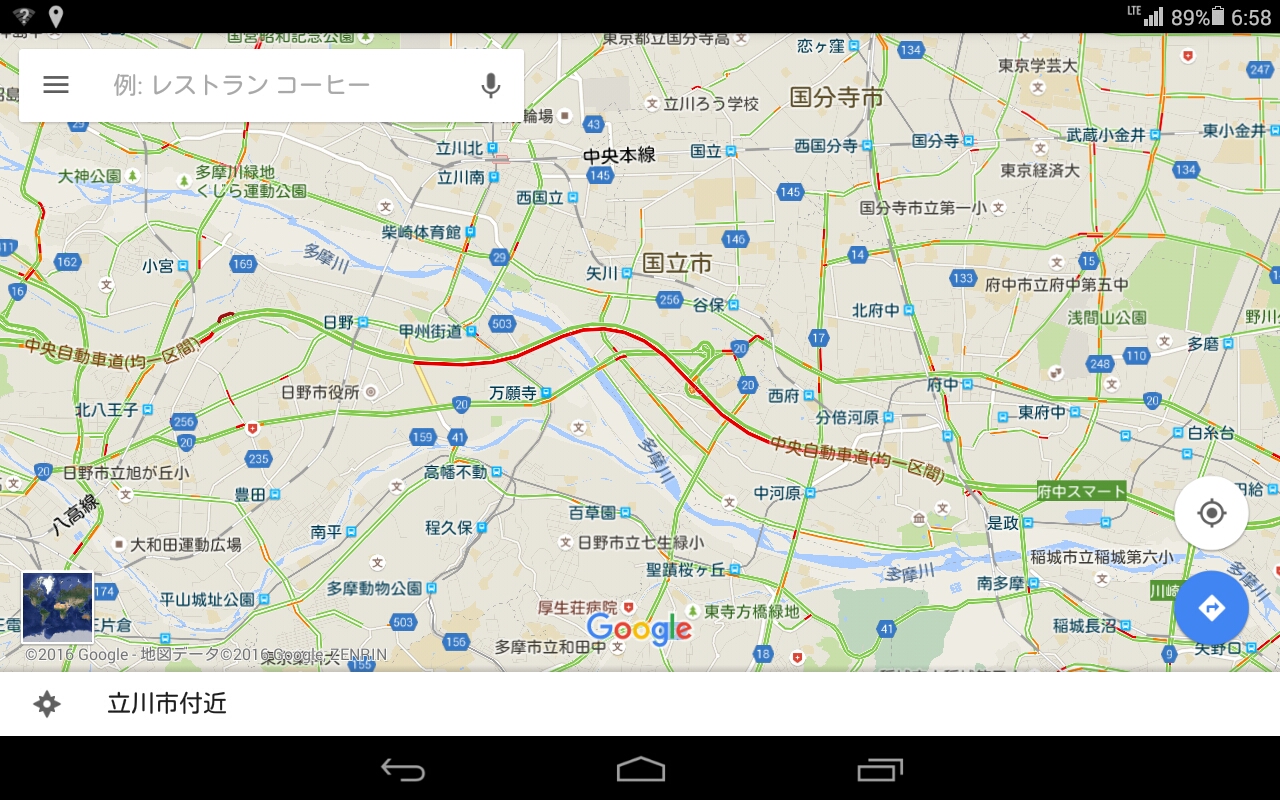The image size is (1280, 800).
Task: Go back using the system back button
Action: click(x=403, y=769)
